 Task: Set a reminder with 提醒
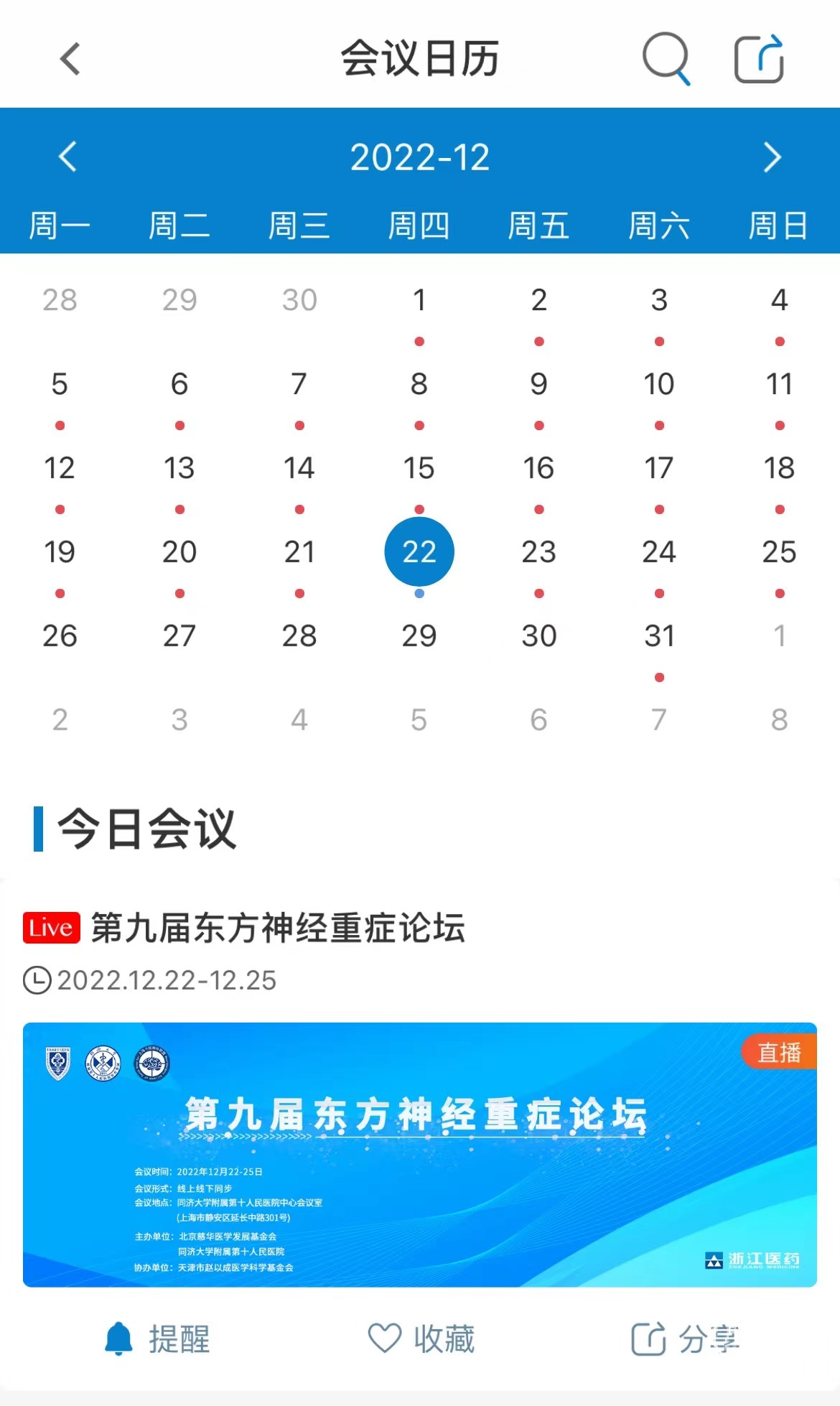pyautogui.click(x=157, y=1339)
